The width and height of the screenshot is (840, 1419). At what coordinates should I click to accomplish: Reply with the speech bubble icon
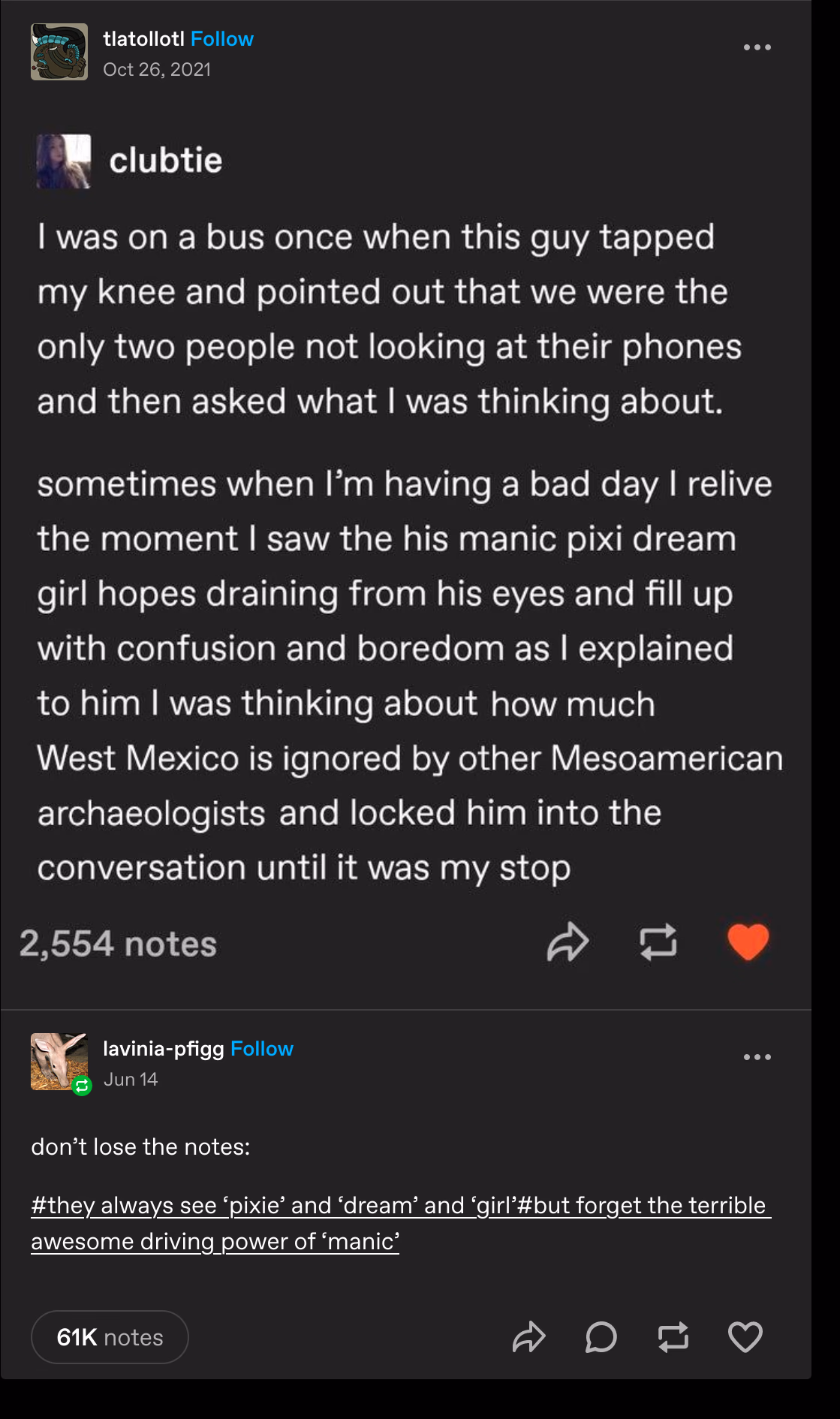(x=601, y=1337)
